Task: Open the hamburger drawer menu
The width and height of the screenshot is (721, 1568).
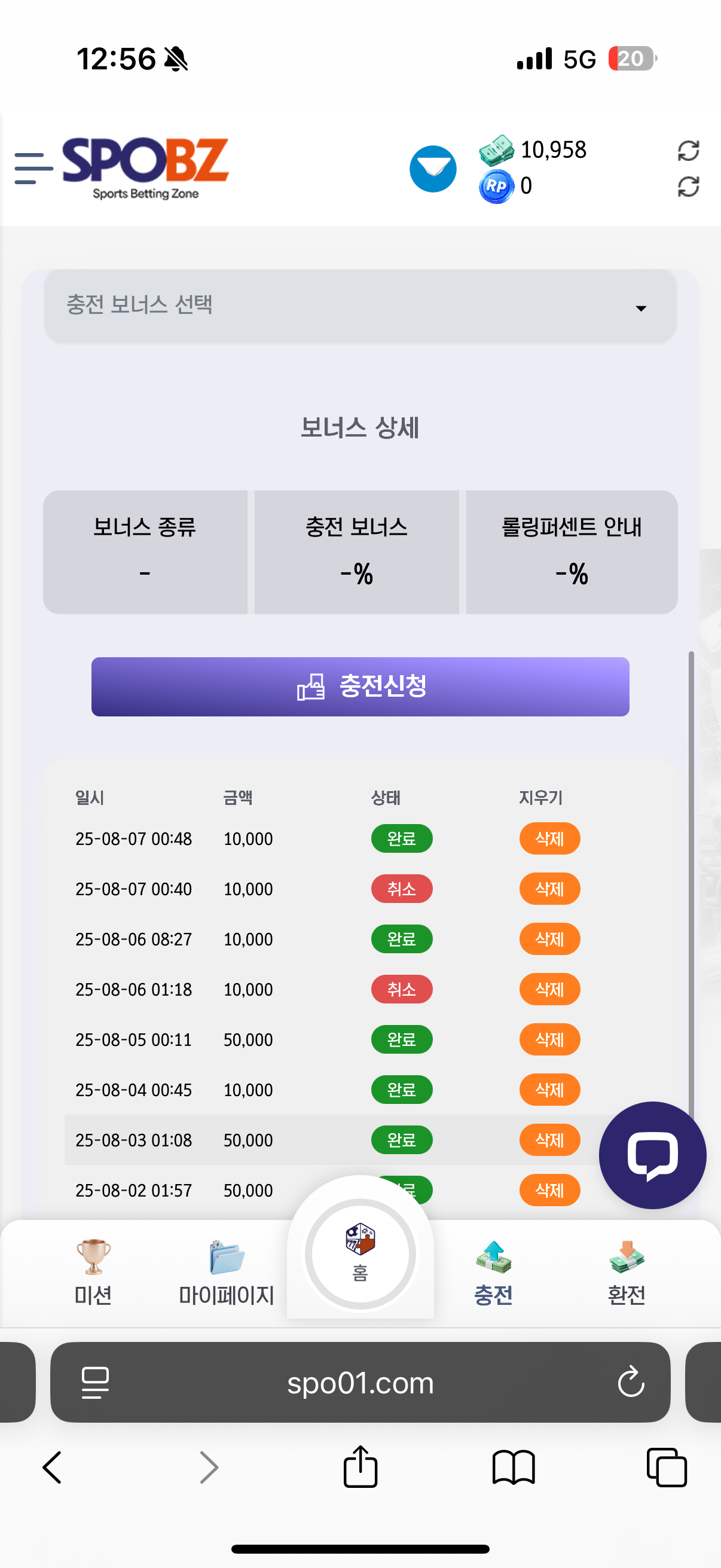Action: (x=33, y=168)
